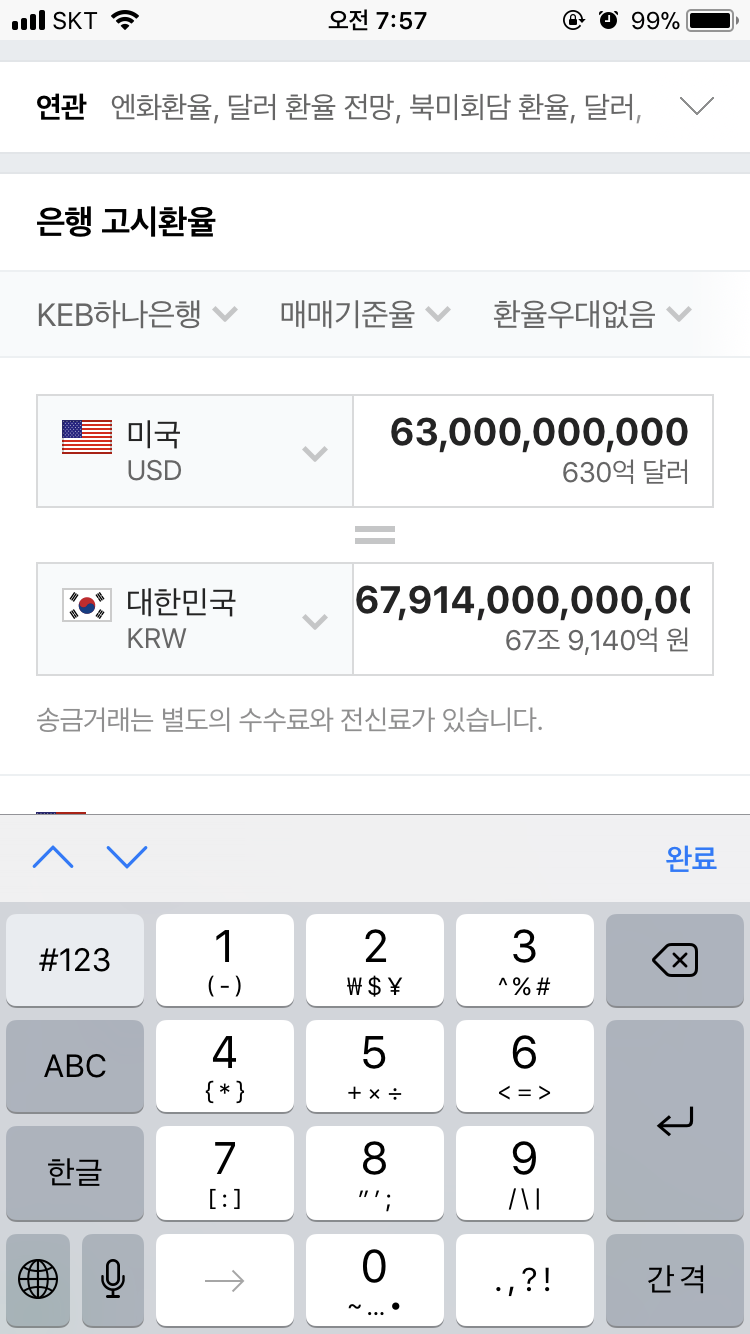Type the digit 5 on the keypad

click(374, 1067)
